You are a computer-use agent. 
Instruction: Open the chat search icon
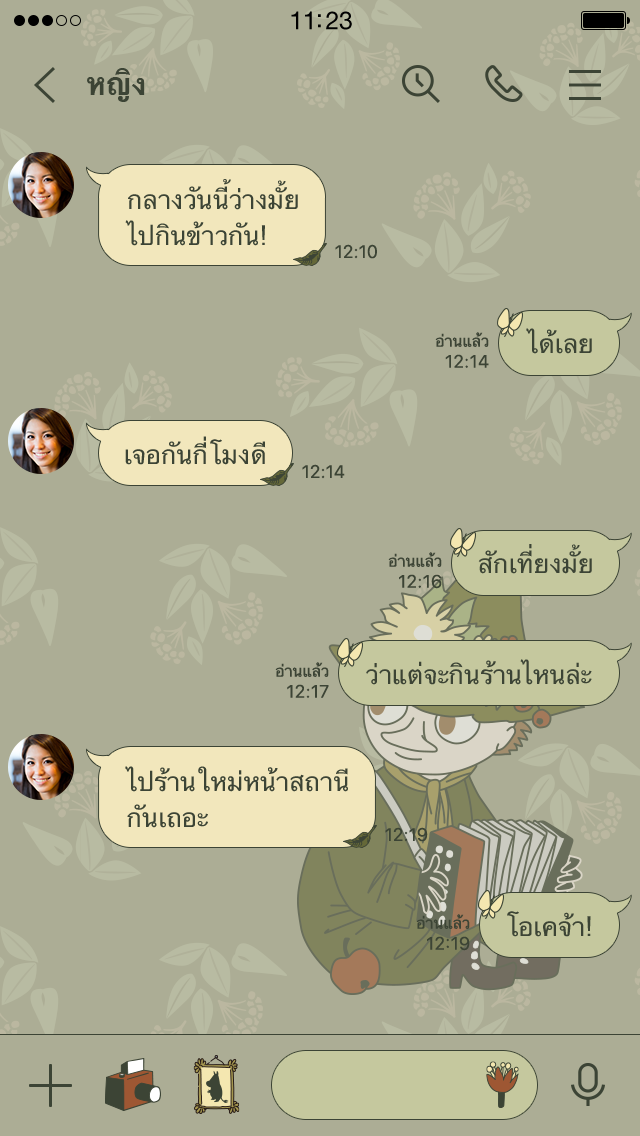[421, 85]
